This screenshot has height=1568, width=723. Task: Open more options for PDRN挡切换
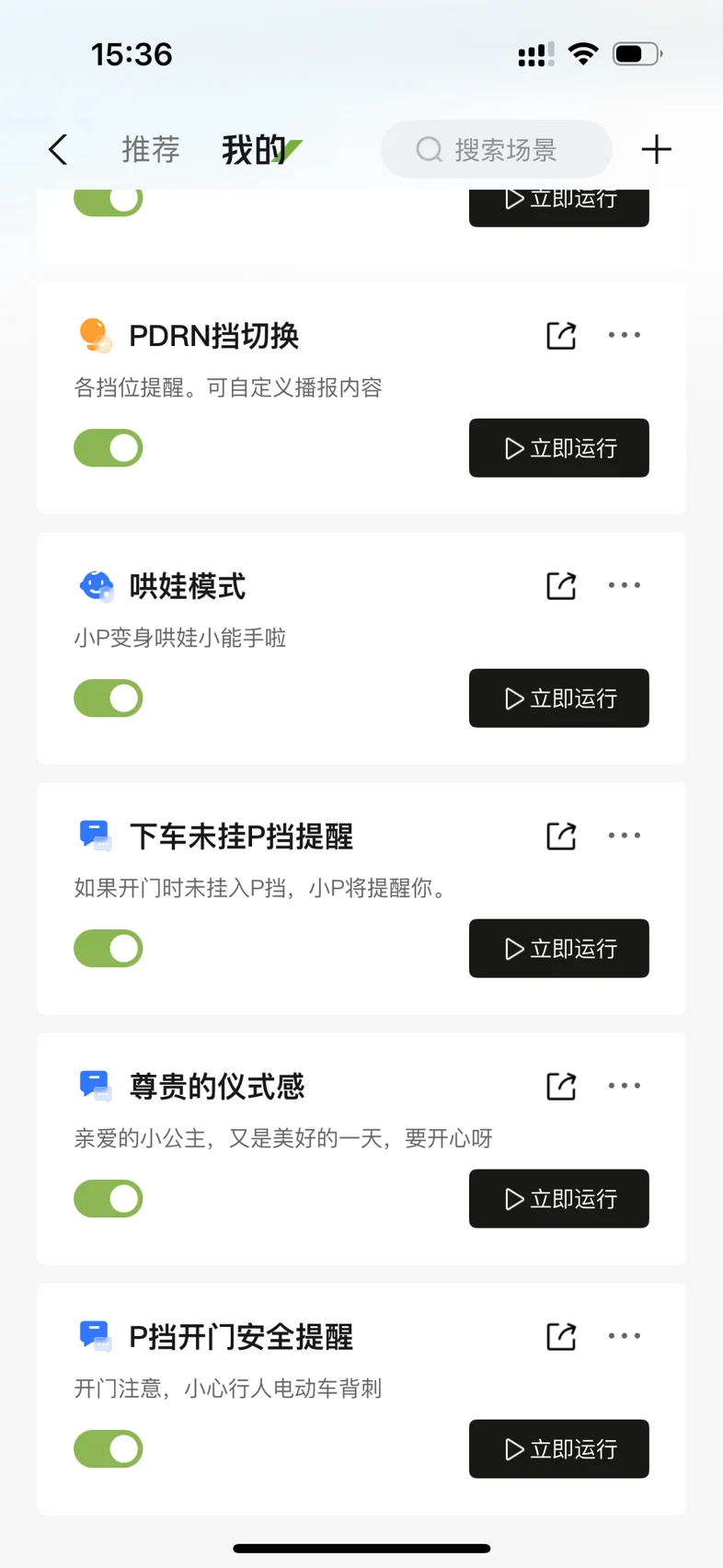point(625,336)
